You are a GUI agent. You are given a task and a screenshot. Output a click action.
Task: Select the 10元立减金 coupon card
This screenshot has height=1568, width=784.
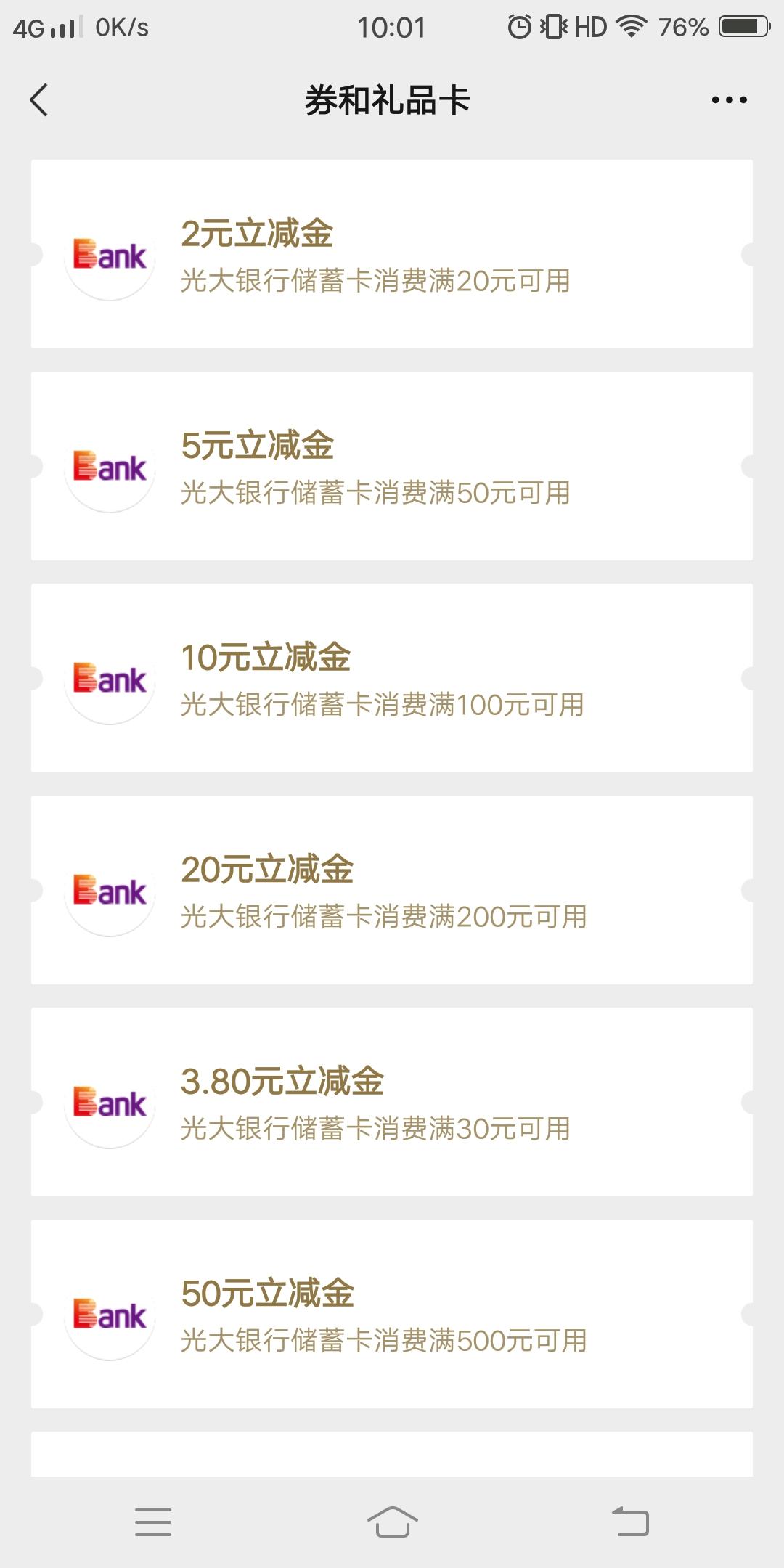point(392,678)
